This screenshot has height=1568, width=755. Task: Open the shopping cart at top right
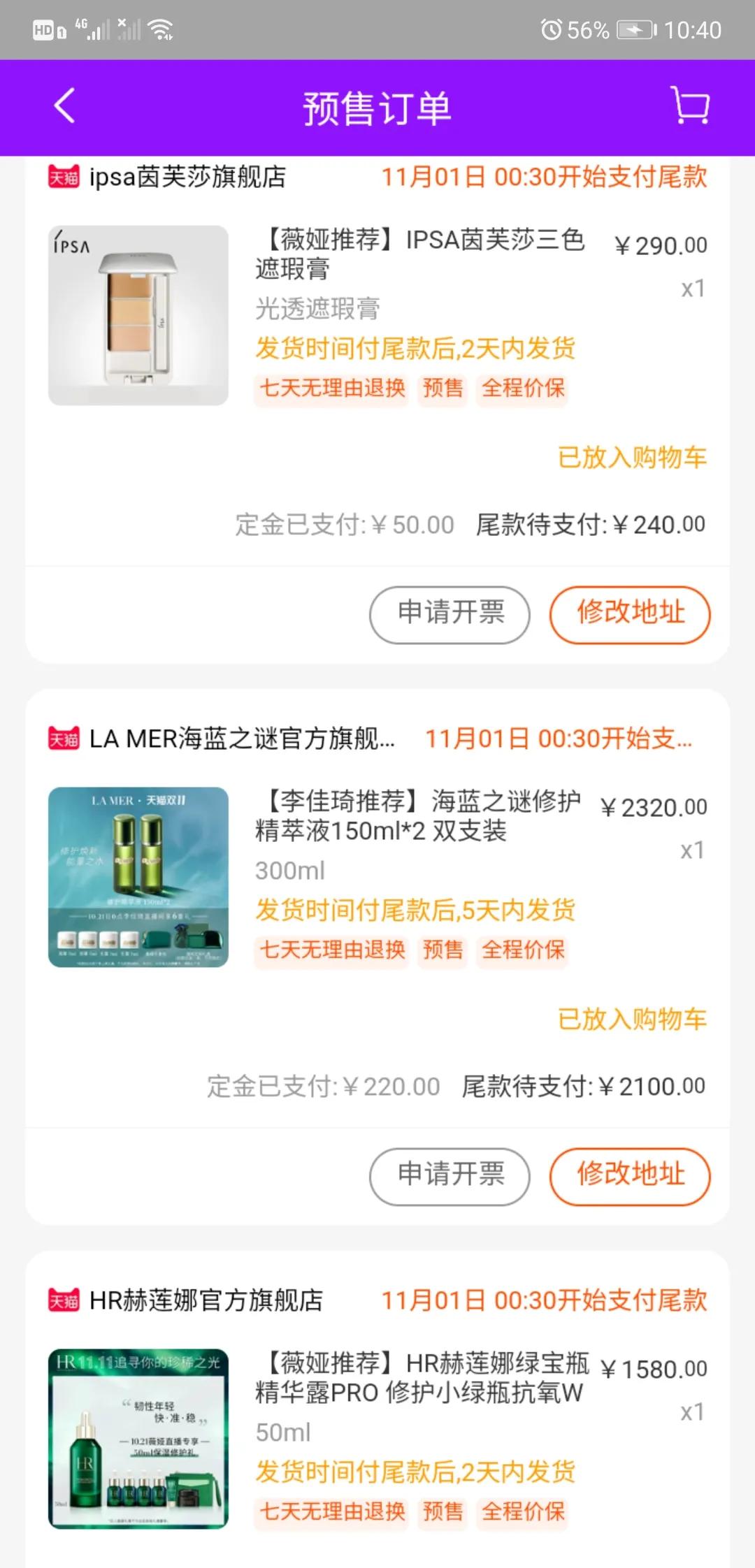point(689,107)
